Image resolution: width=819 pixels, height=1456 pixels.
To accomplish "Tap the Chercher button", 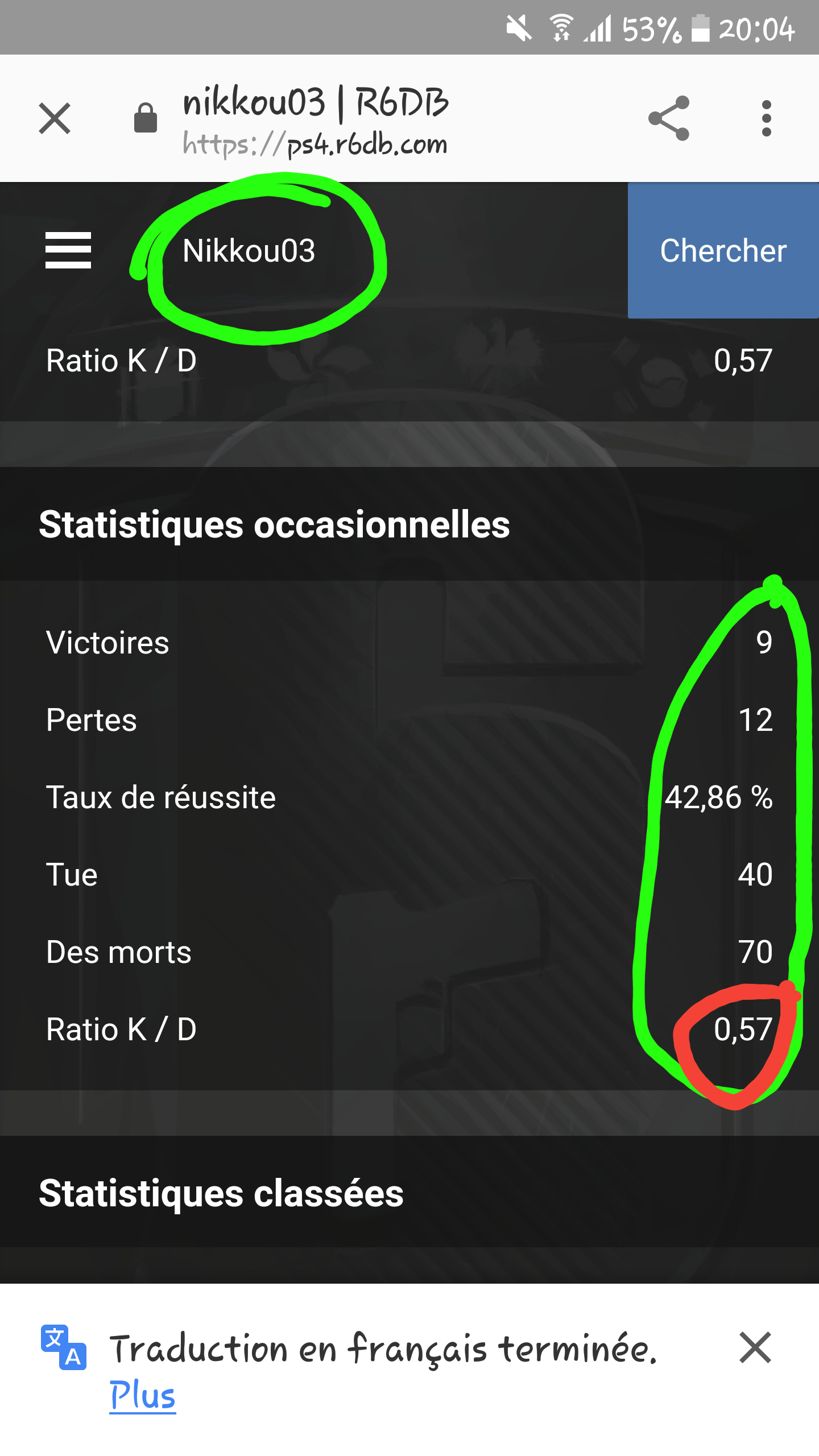I will [x=723, y=250].
